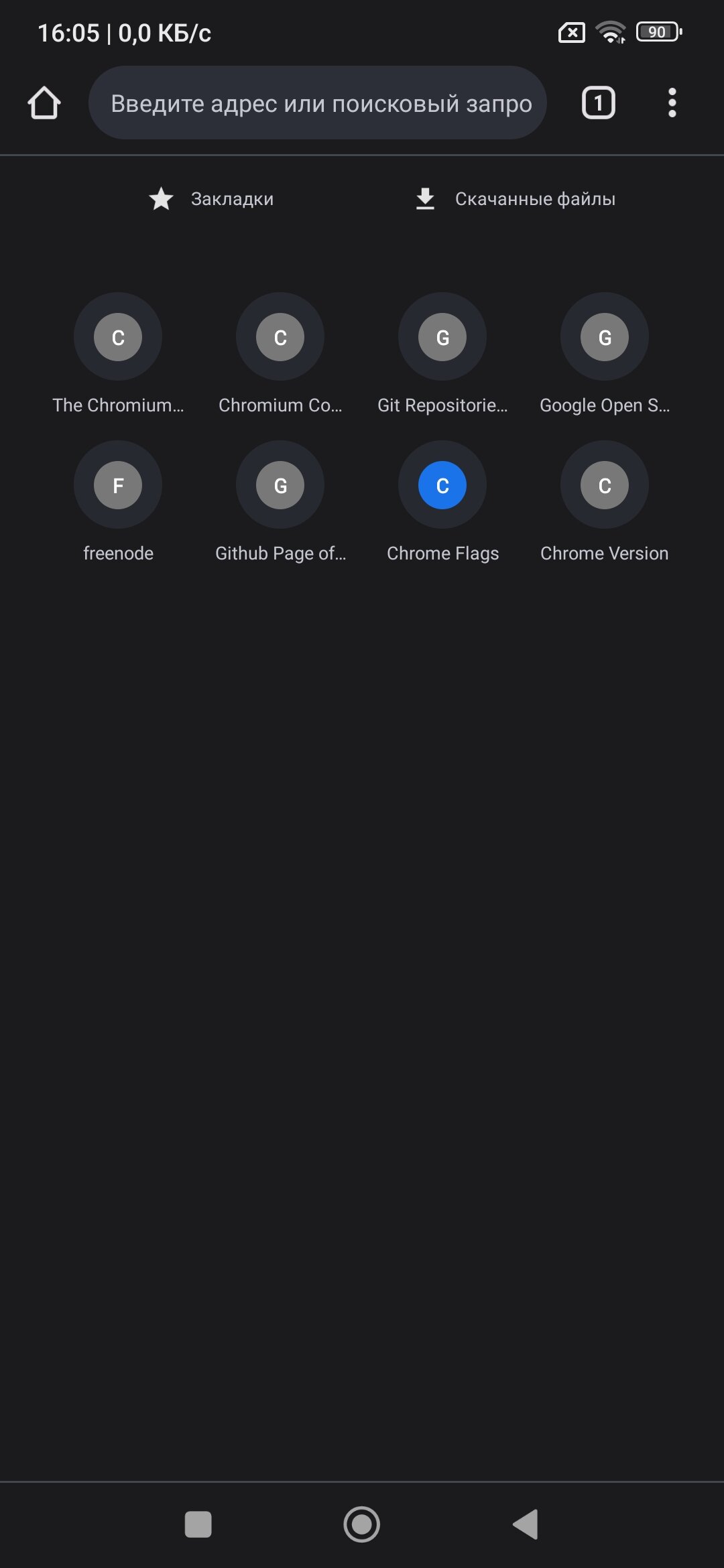The image size is (724, 1568).
Task: Show recent apps with the square button
Action: pyautogui.click(x=198, y=1524)
